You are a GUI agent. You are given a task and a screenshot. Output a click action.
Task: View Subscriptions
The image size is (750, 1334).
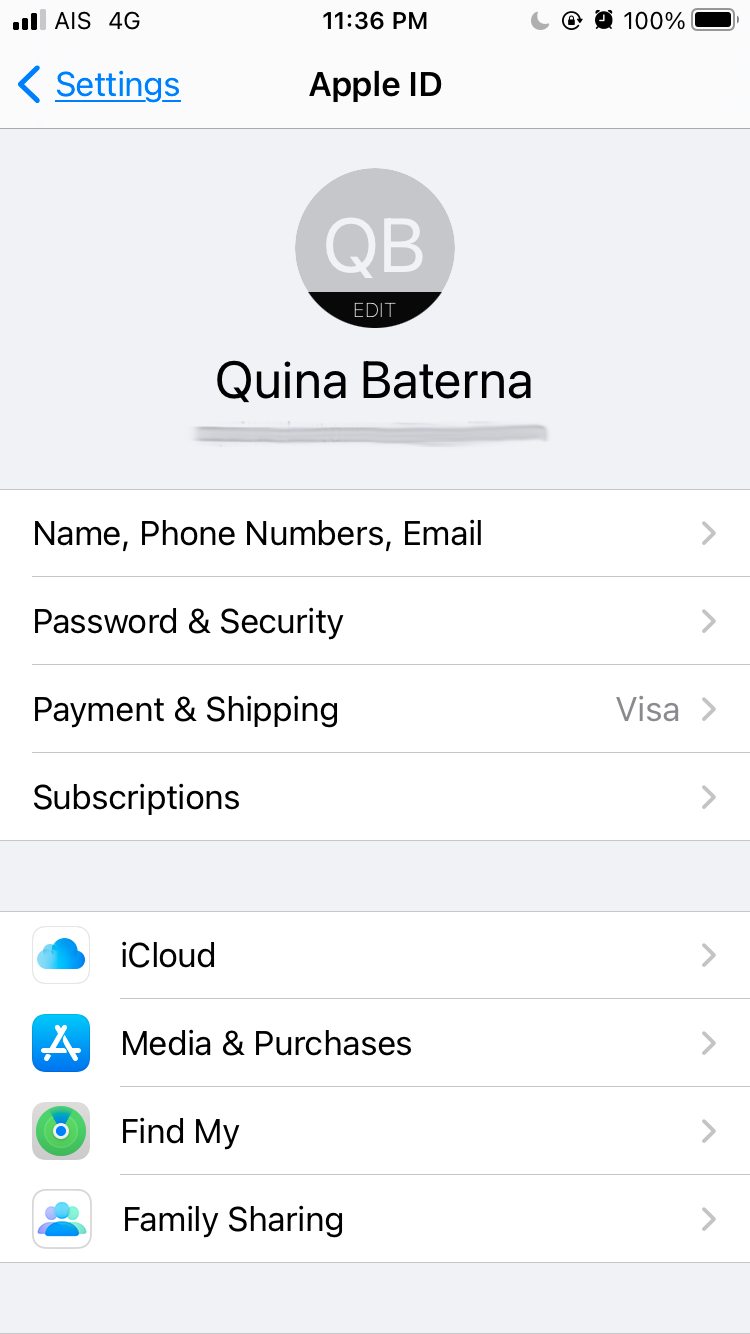tap(375, 798)
